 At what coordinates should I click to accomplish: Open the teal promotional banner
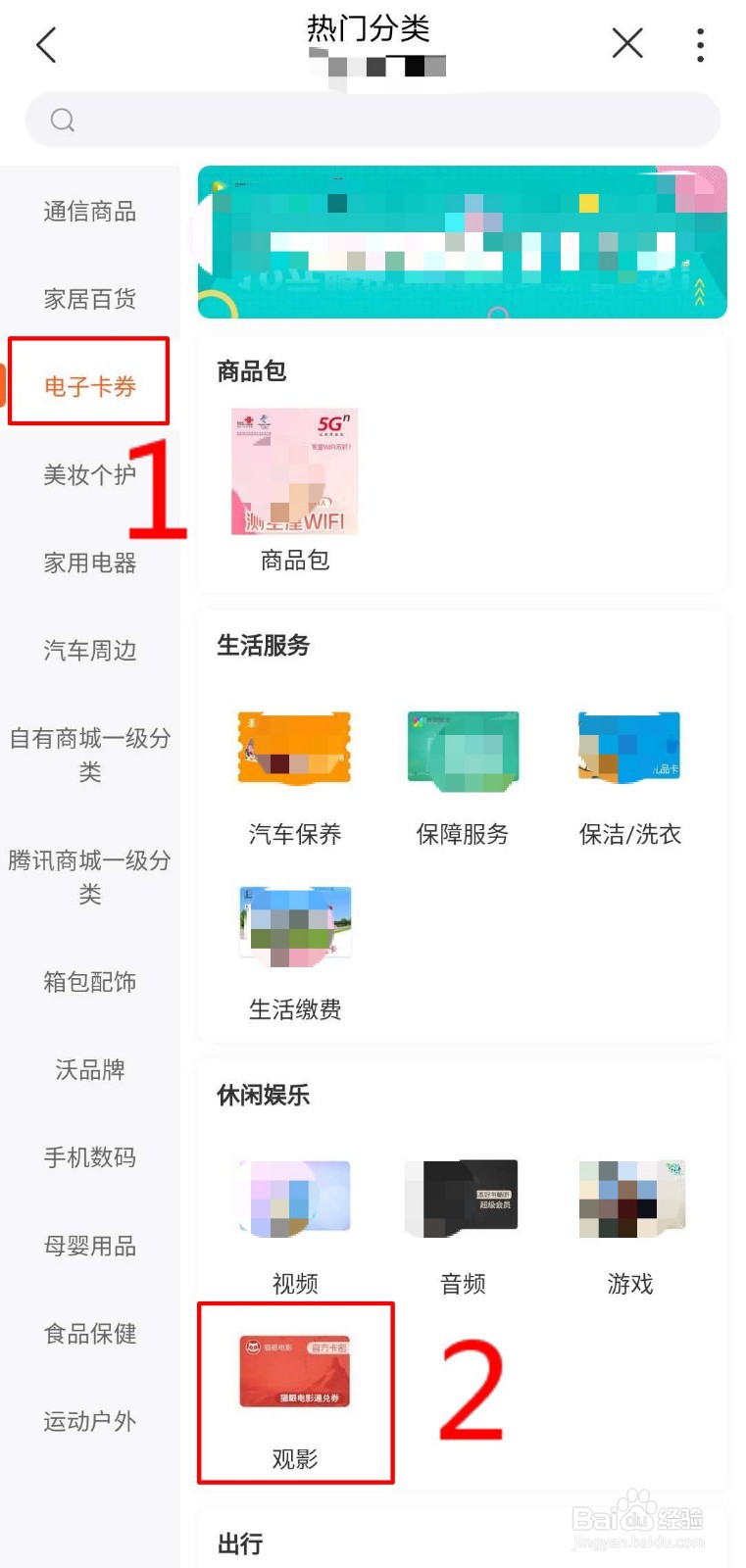pos(462,242)
